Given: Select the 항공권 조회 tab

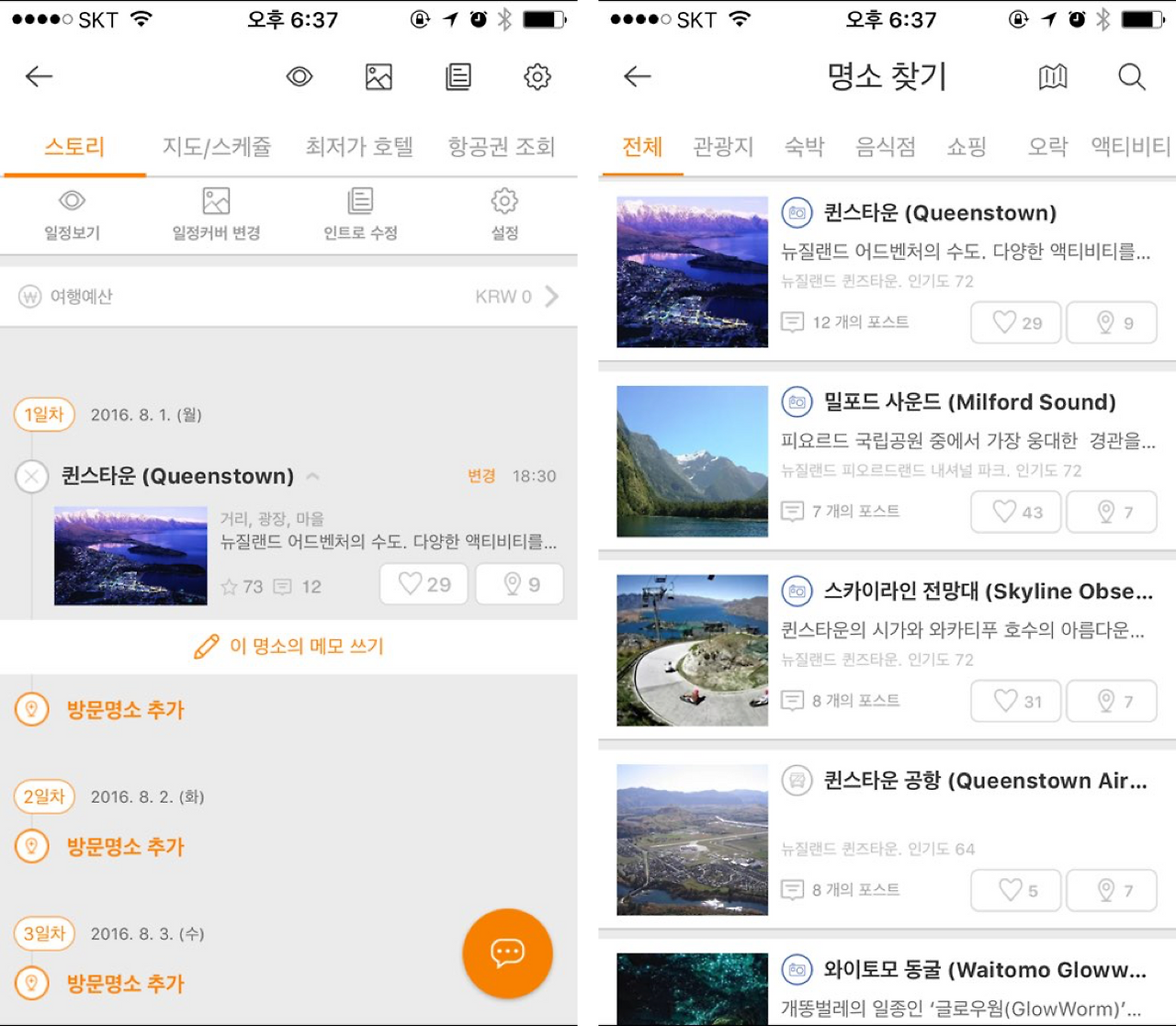Looking at the screenshot, I should [x=502, y=147].
